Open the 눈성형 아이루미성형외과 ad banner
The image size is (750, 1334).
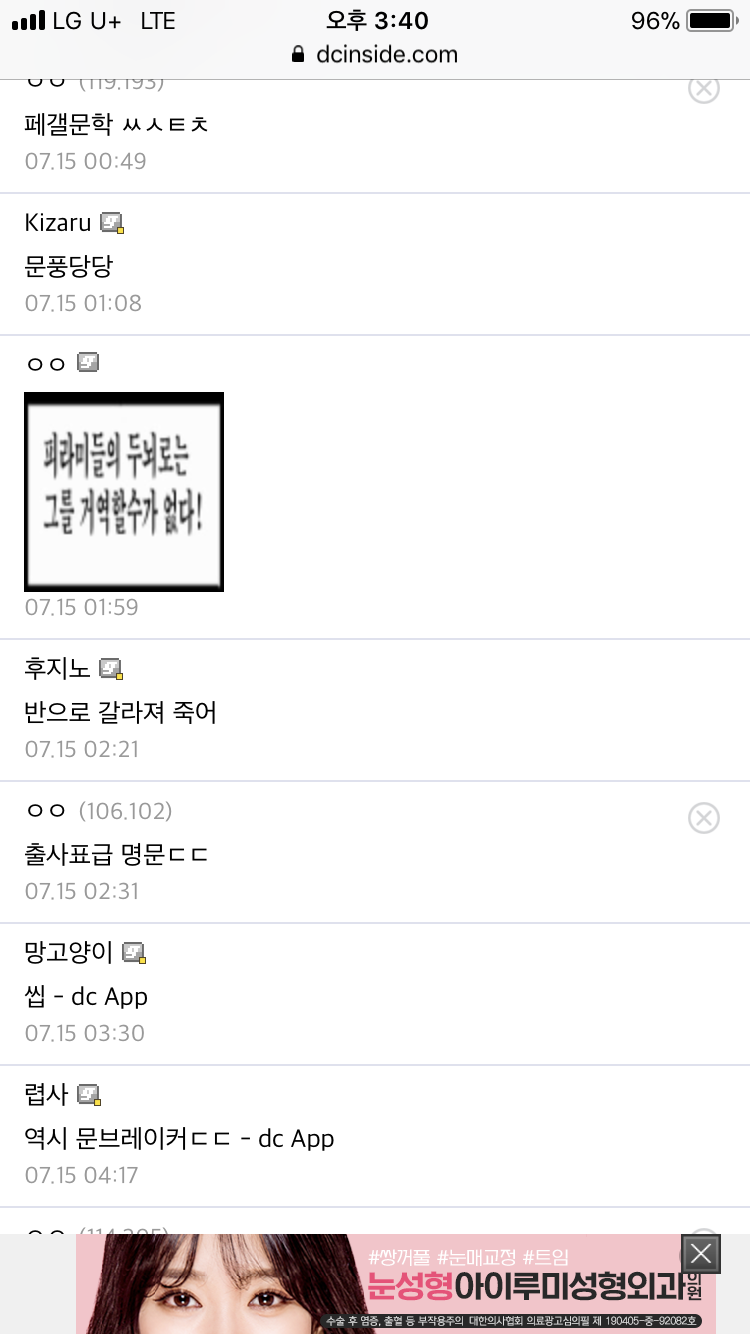396,1283
